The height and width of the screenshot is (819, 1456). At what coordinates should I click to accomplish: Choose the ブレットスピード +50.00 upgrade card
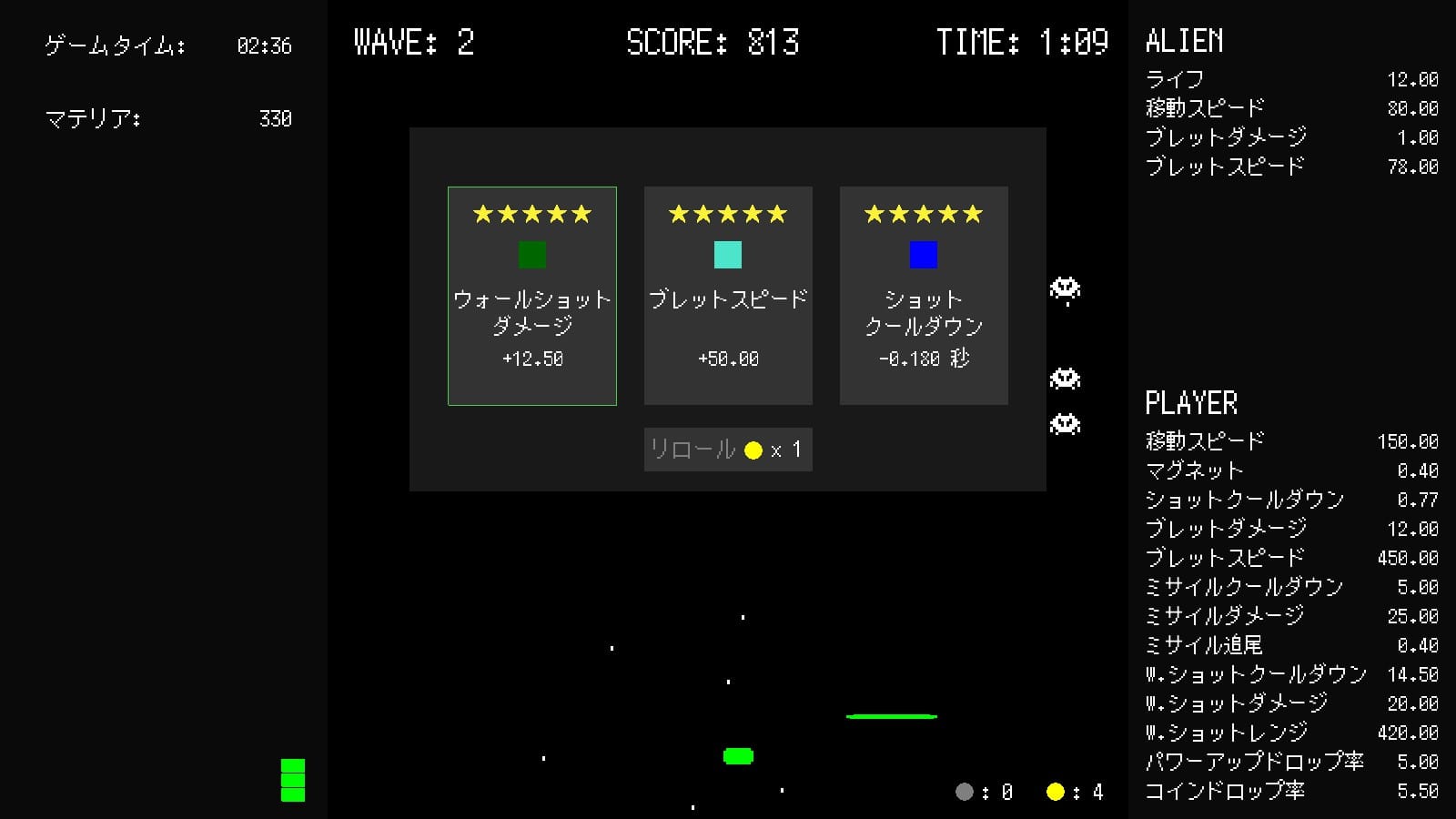click(x=728, y=296)
